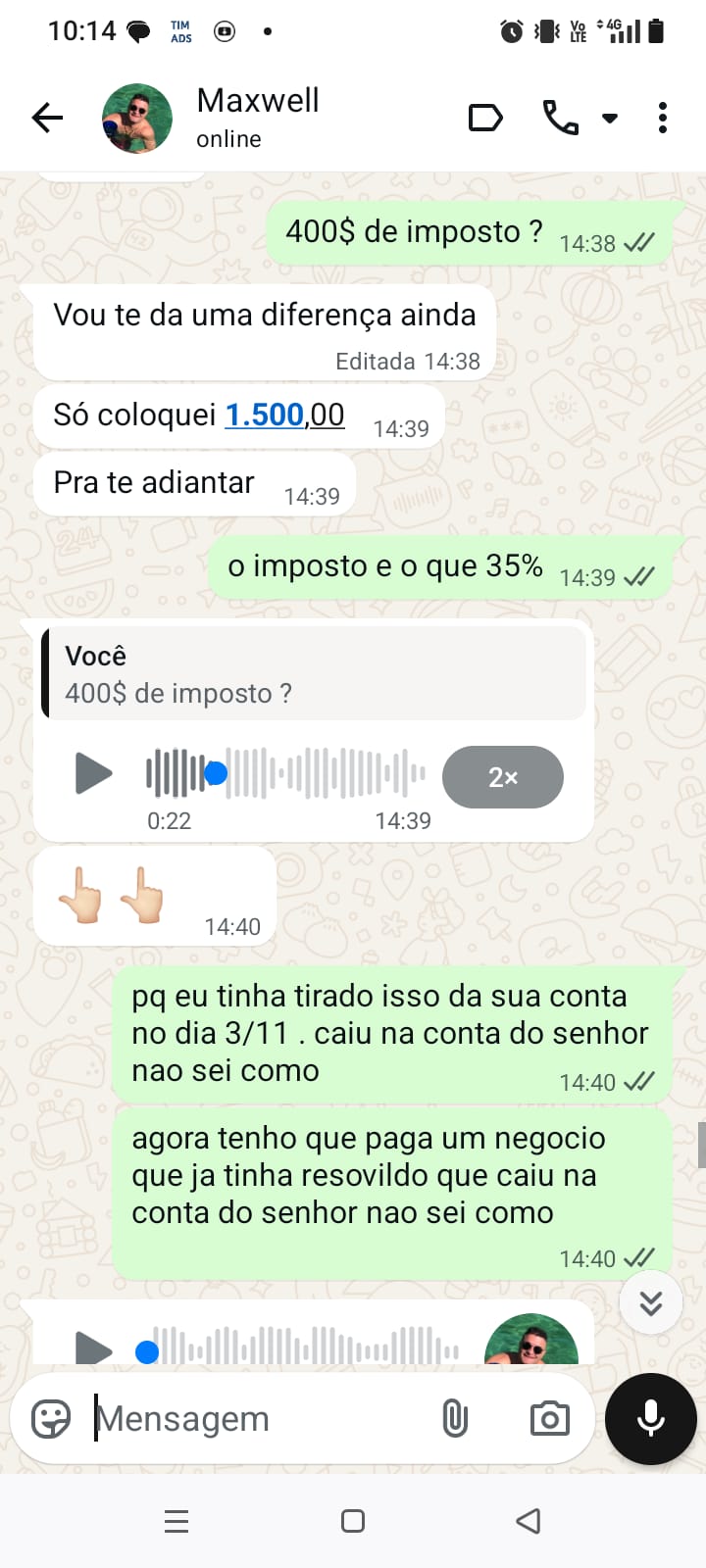Attach a file with the paperclip
Viewport: 706px width, 1568px height.
455,1418
